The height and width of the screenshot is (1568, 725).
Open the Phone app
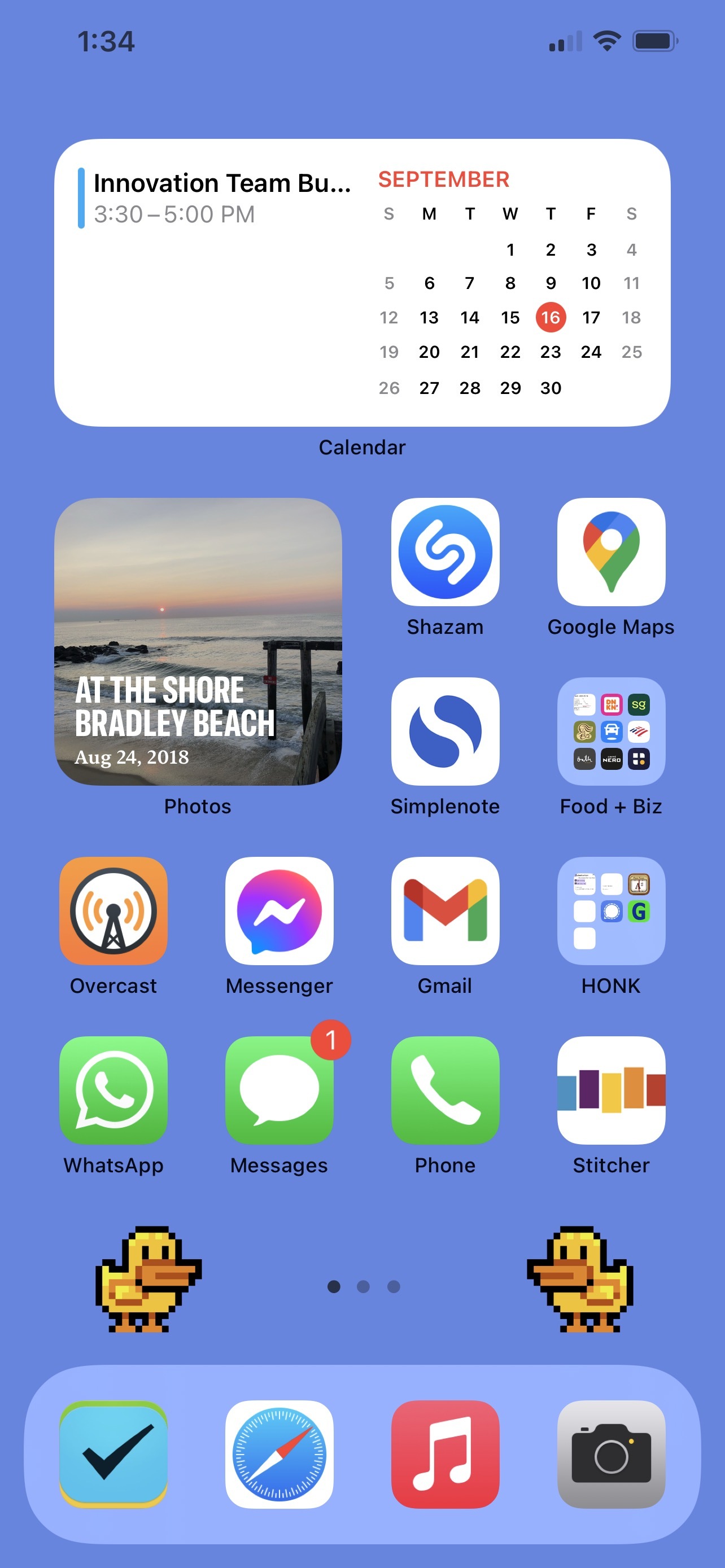[445, 1090]
